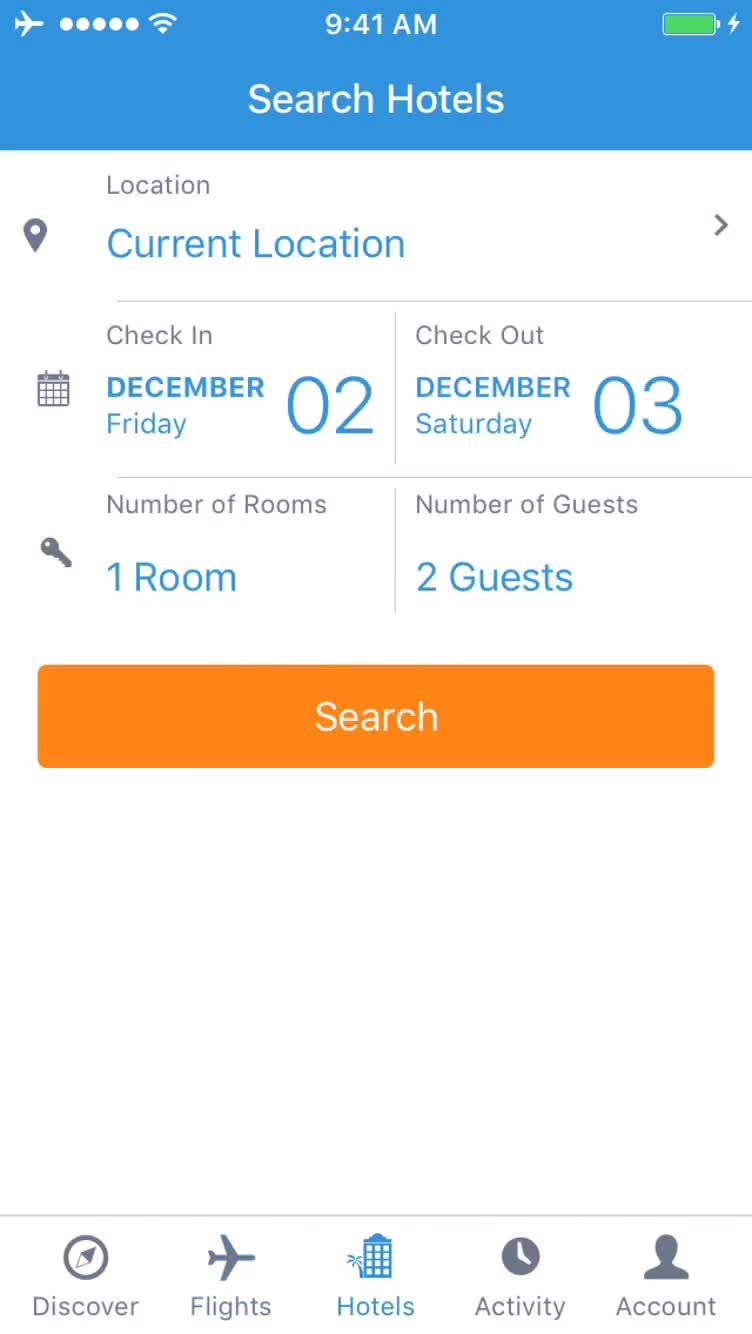Go to the Flights tab

tap(231, 1276)
